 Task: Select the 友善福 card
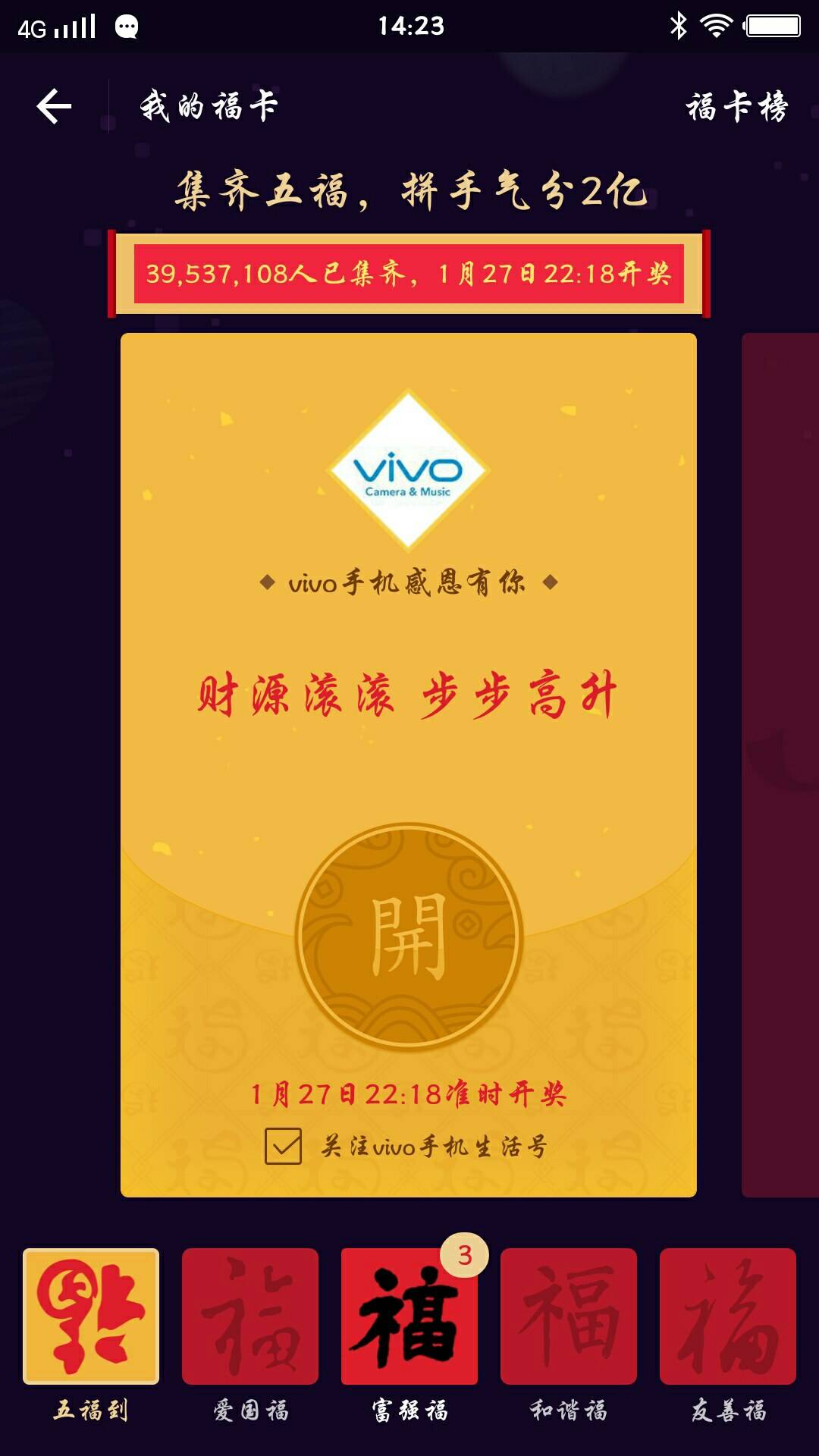pyautogui.click(x=728, y=1316)
